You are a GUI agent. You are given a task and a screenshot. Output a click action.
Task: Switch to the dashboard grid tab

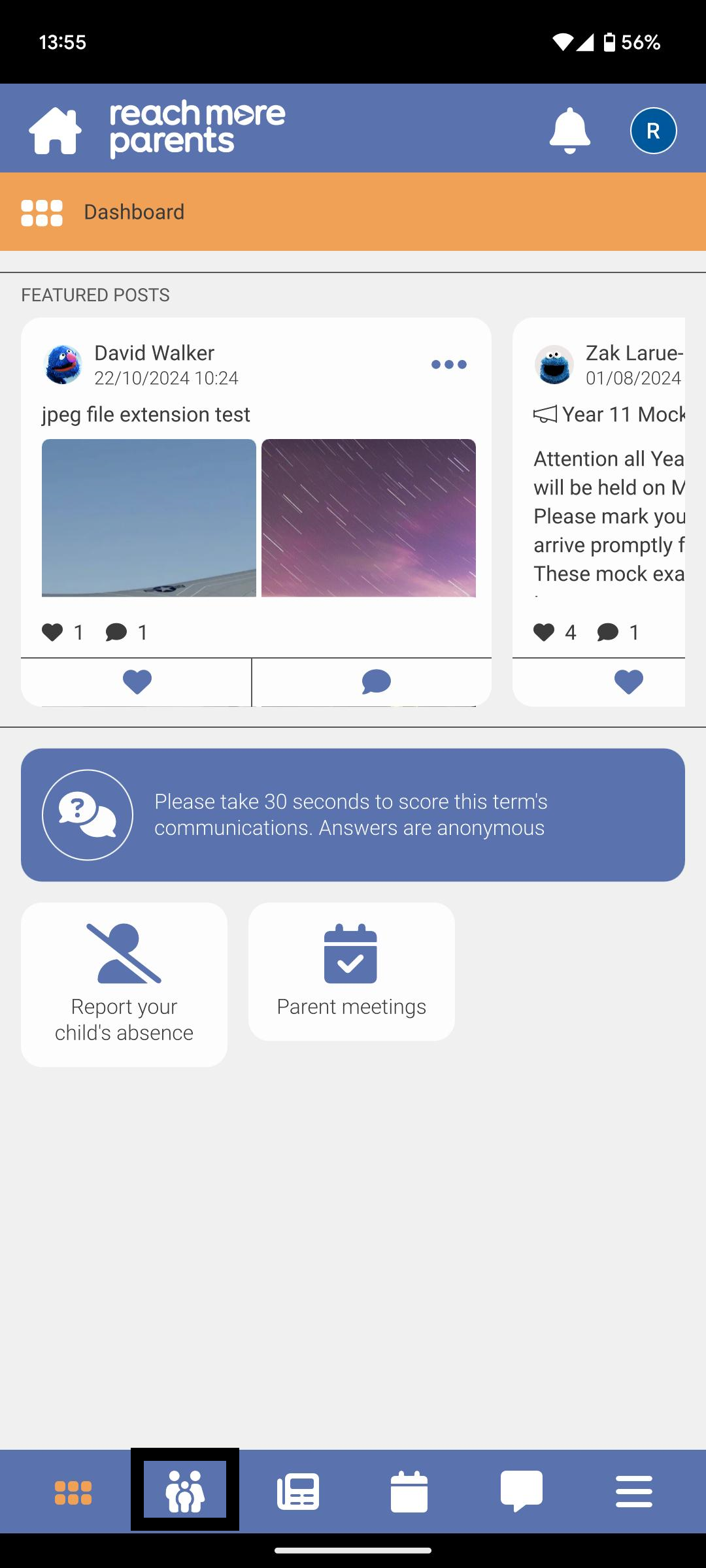click(73, 1493)
